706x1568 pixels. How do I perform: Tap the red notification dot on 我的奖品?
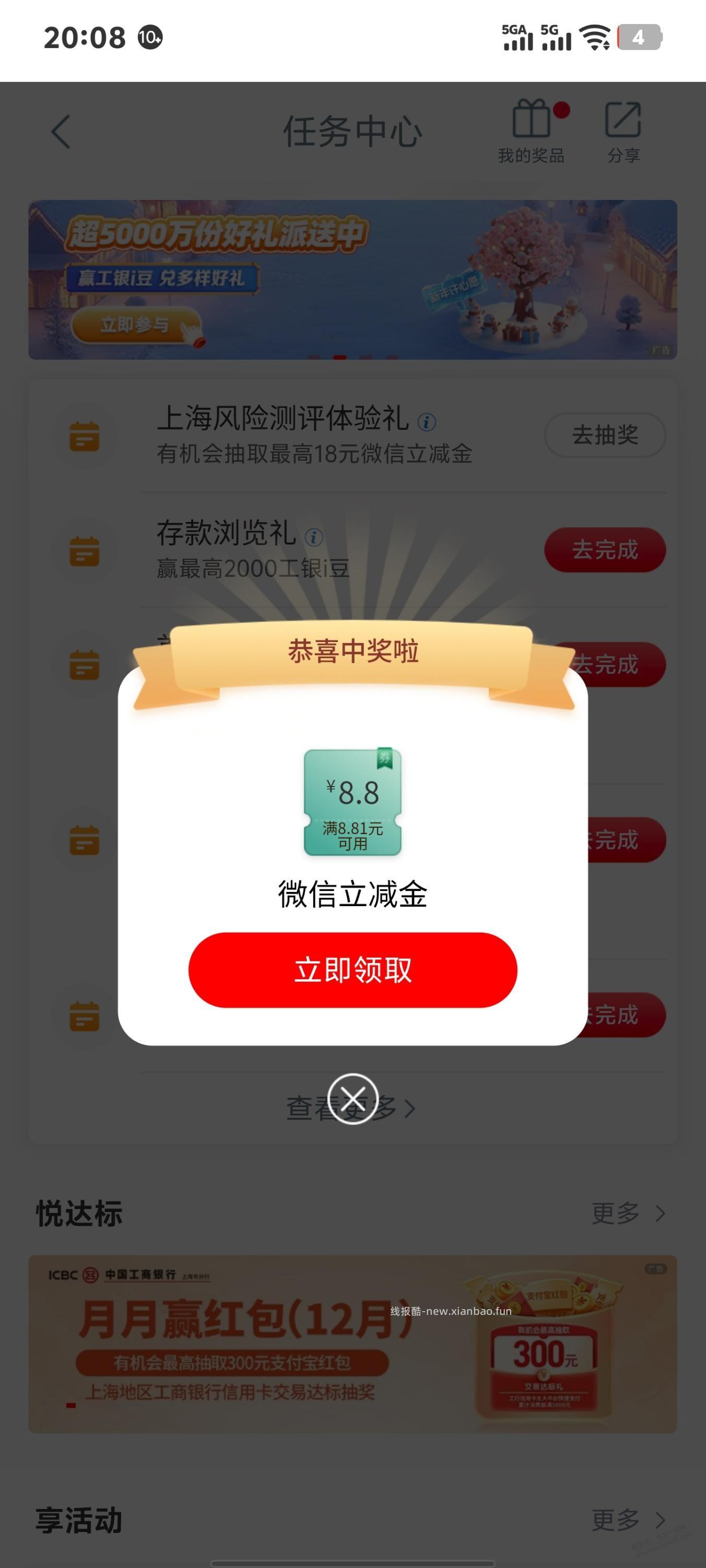pos(561,111)
